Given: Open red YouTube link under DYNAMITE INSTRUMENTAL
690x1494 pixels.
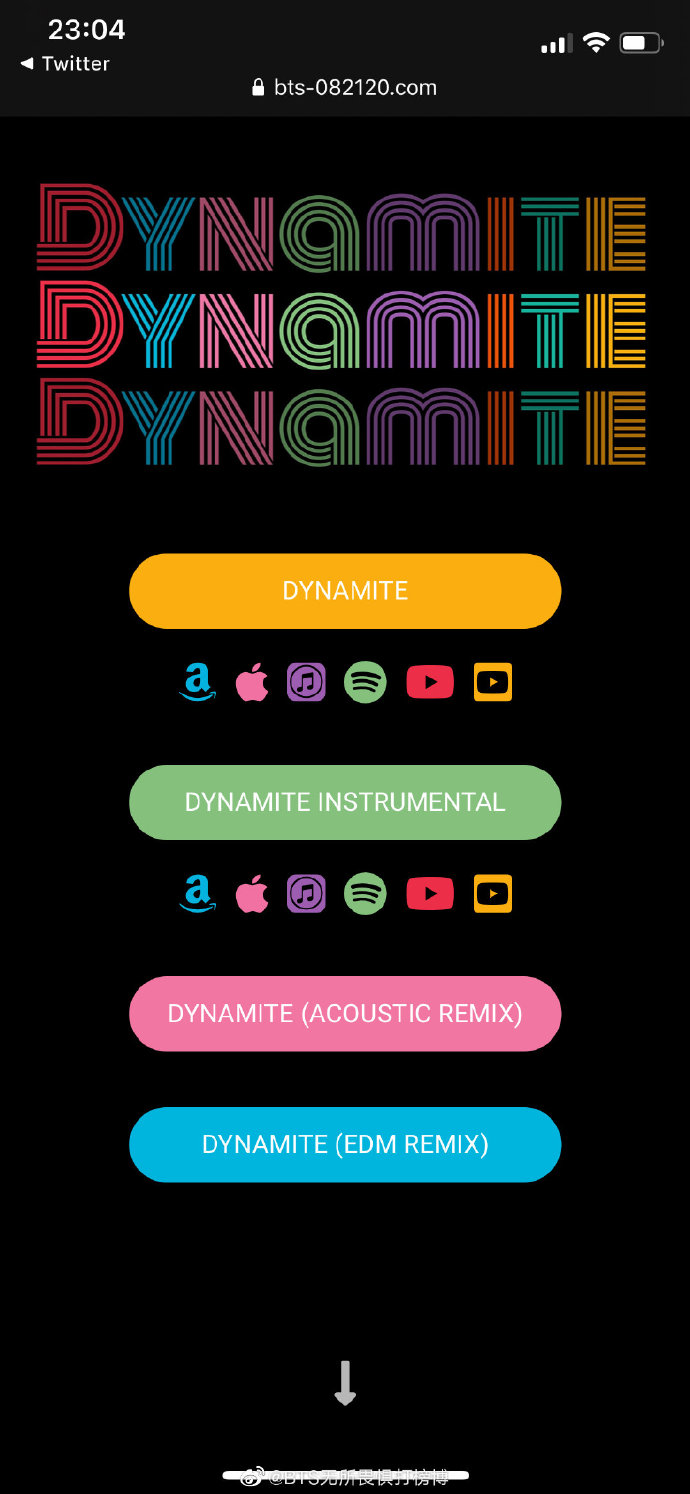Looking at the screenshot, I should 430,893.
